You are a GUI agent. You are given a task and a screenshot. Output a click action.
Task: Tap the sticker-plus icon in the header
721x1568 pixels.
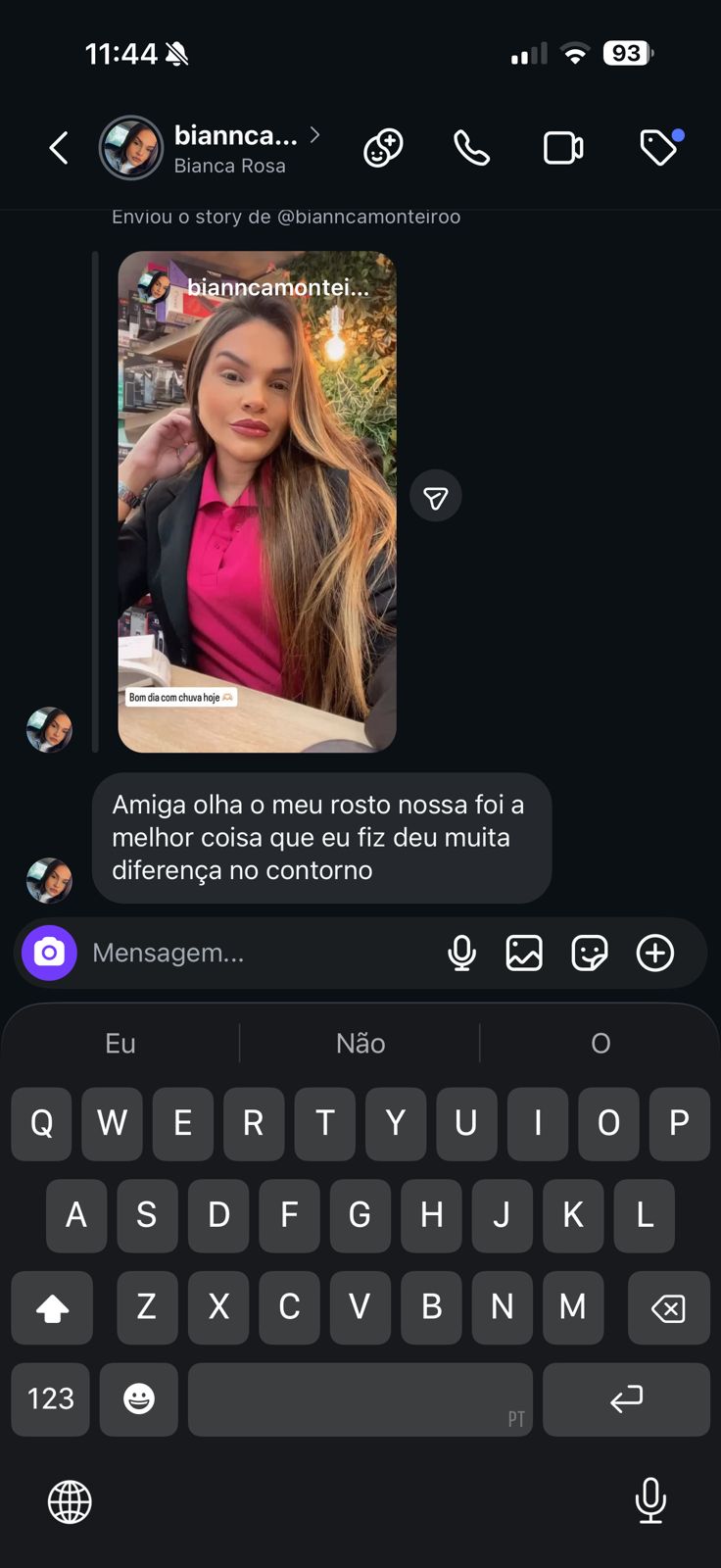click(383, 148)
